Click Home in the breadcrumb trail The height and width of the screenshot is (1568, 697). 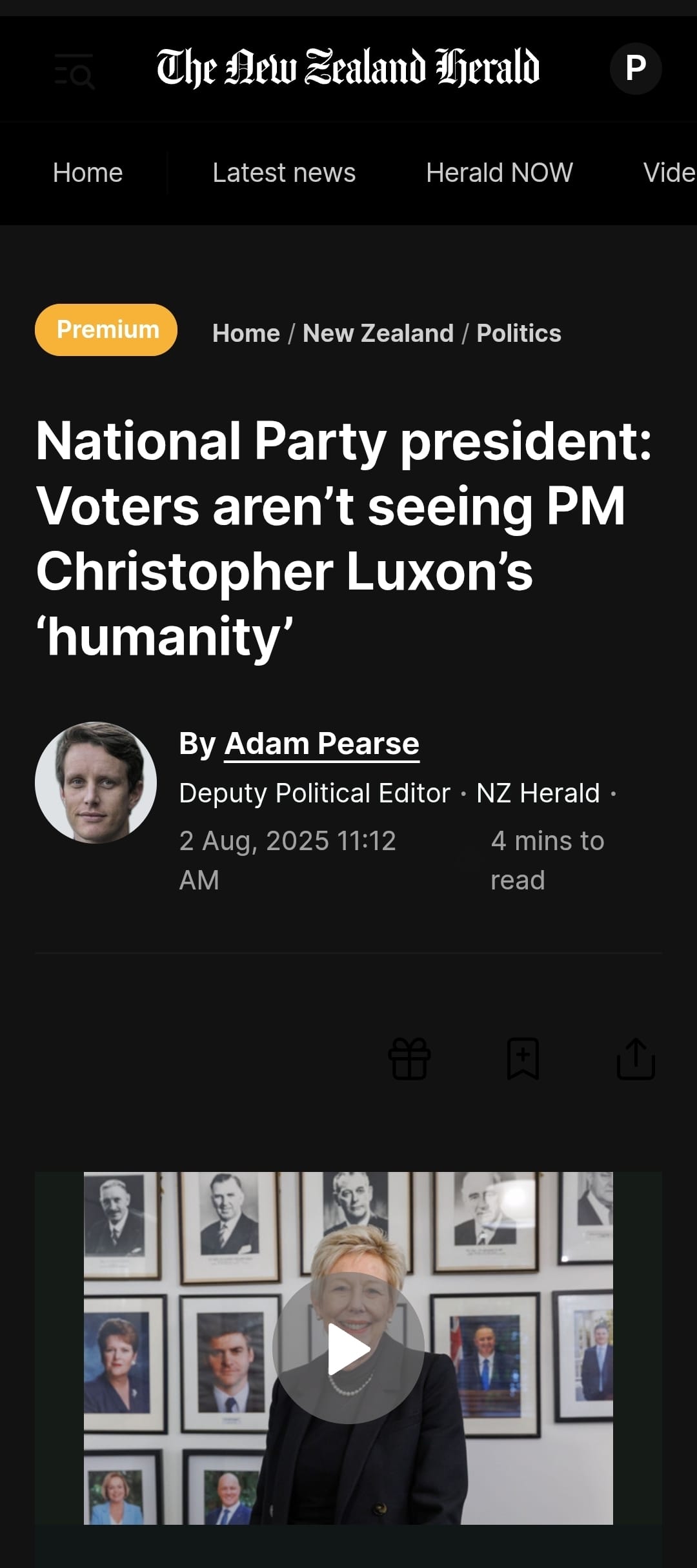(x=246, y=333)
